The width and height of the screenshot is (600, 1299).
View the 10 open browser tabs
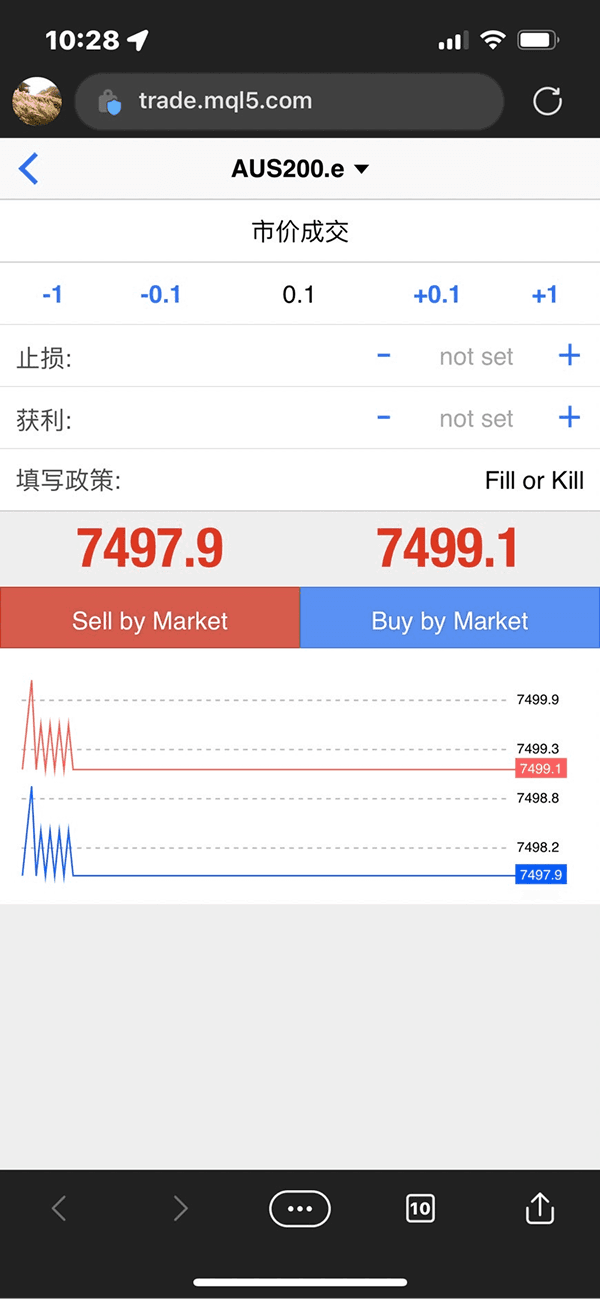point(420,1209)
